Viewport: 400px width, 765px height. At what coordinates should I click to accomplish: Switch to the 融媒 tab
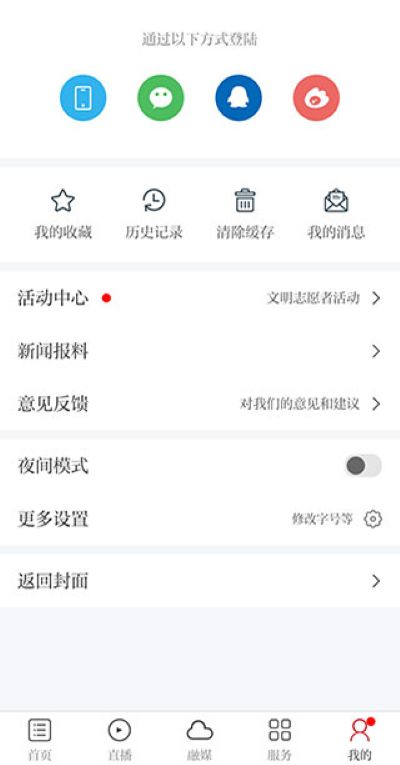[x=200, y=739]
